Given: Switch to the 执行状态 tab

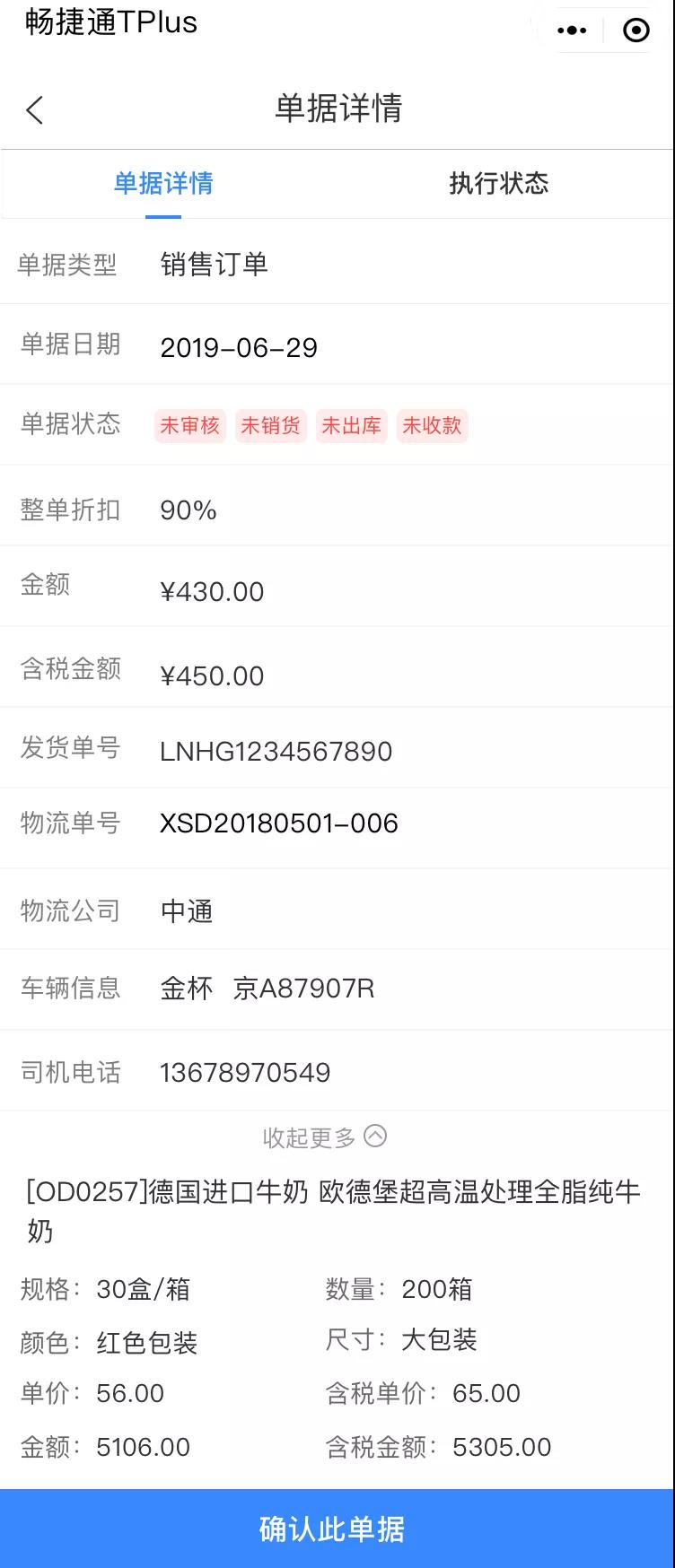Looking at the screenshot, I should [498, 184].
